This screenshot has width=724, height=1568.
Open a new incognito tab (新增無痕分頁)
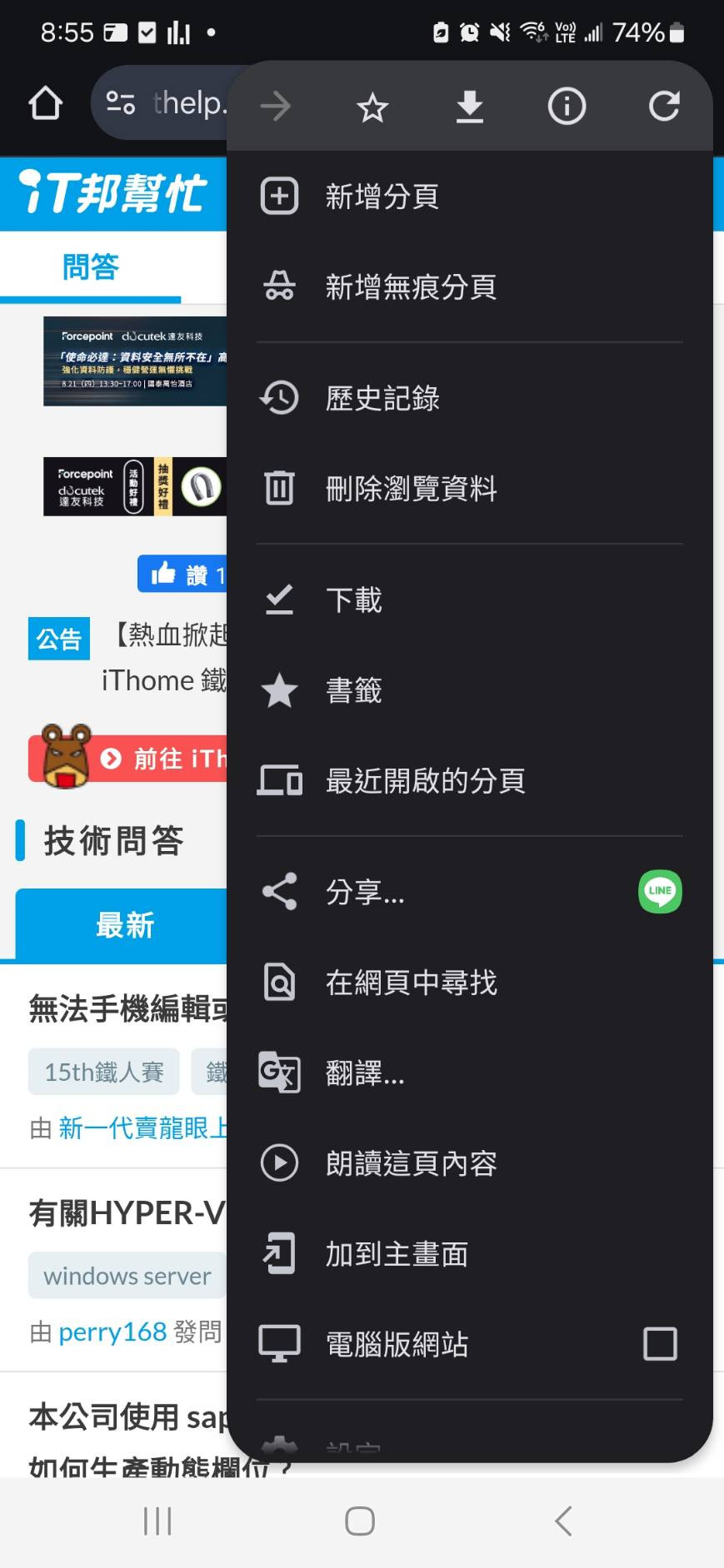[x=410, y=287]
